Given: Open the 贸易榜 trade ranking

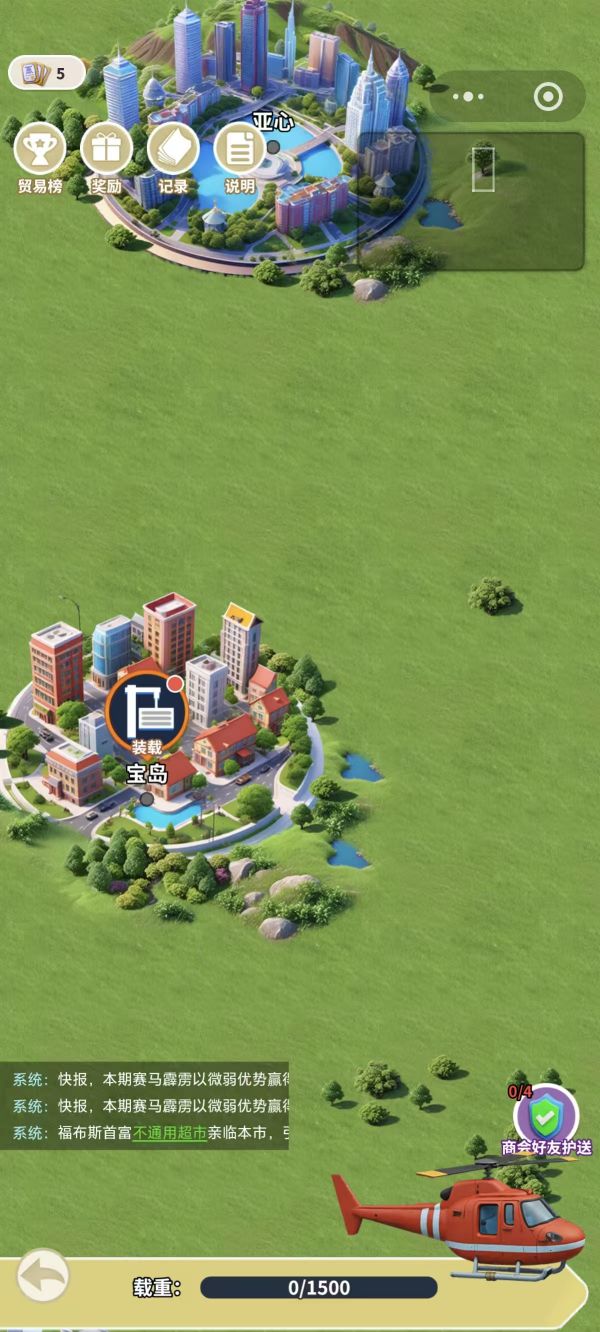Looking at the screenshot, I should click(40, 150).
